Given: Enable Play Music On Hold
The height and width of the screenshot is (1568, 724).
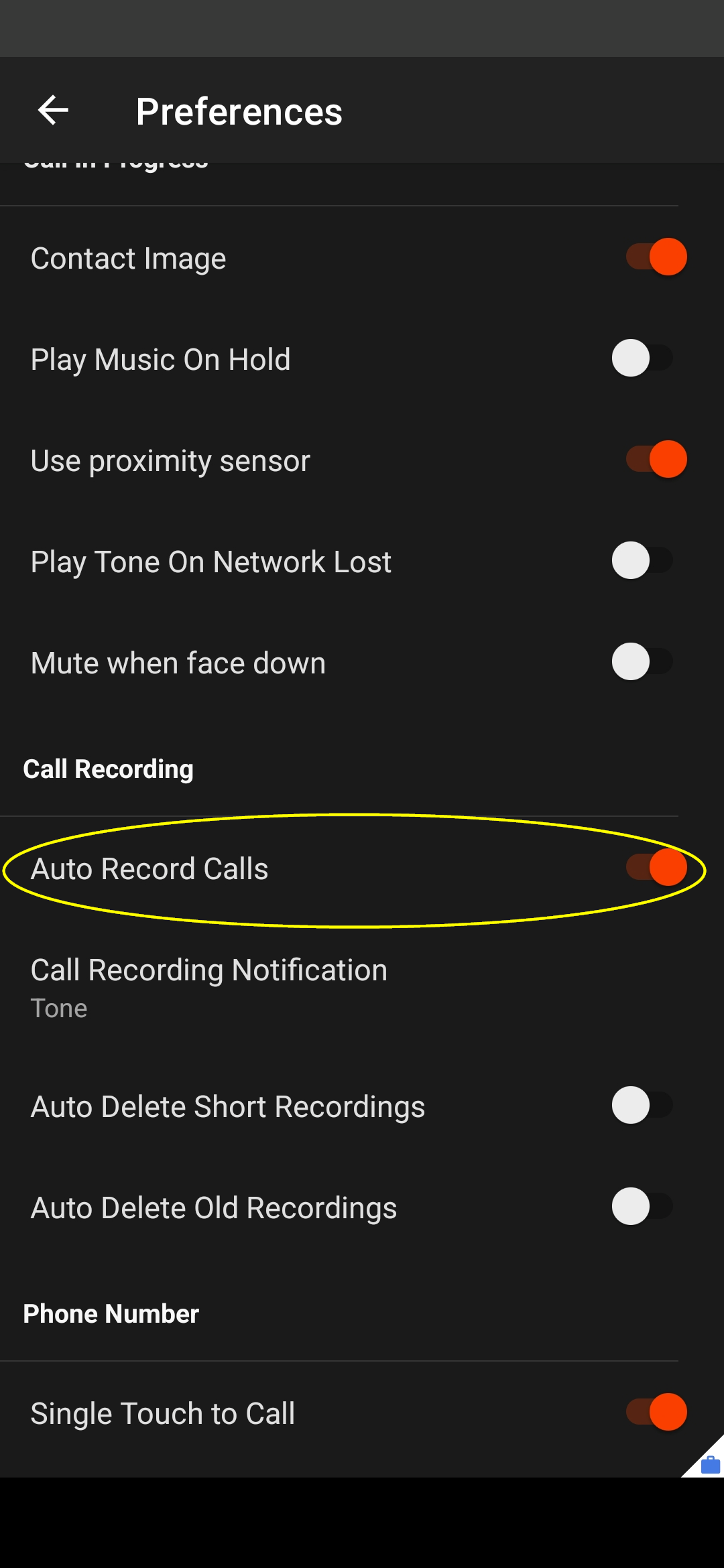Looking at the screenshot, I should click(x=642, y=358).
